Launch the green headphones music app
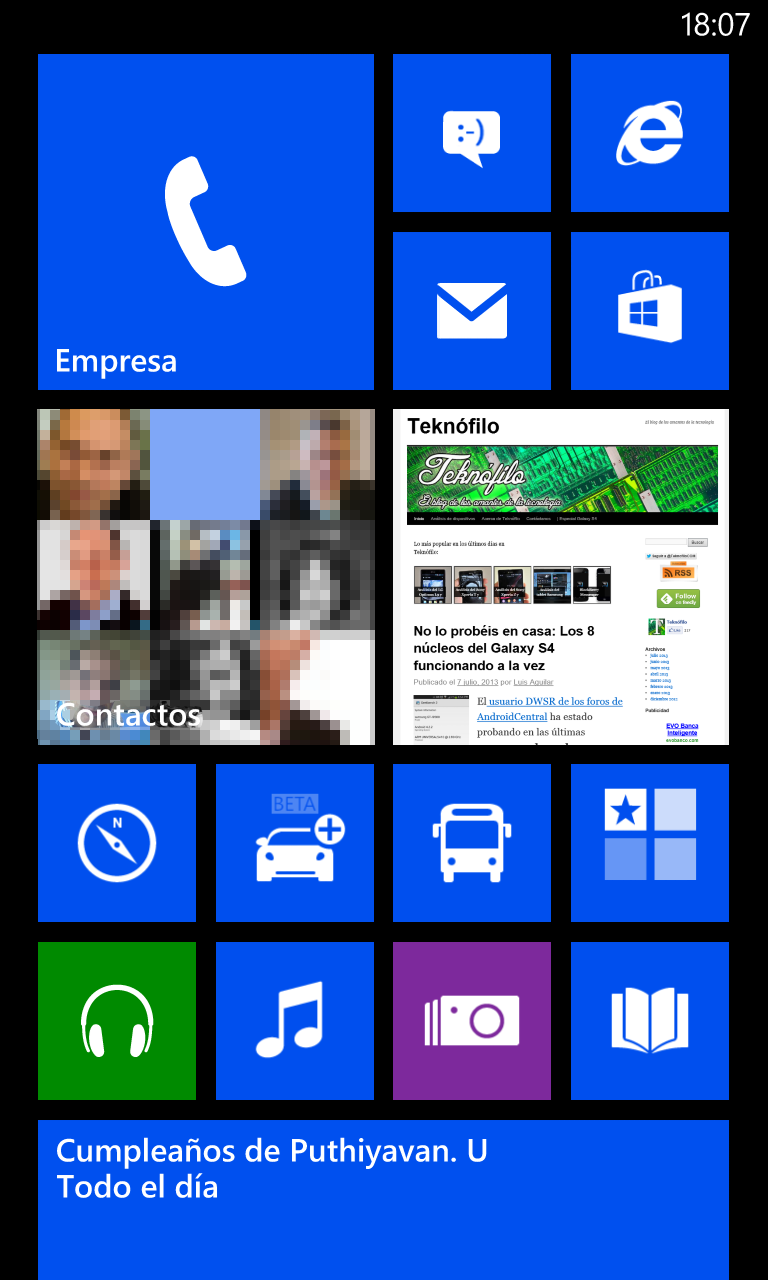 pos(116,1021)
